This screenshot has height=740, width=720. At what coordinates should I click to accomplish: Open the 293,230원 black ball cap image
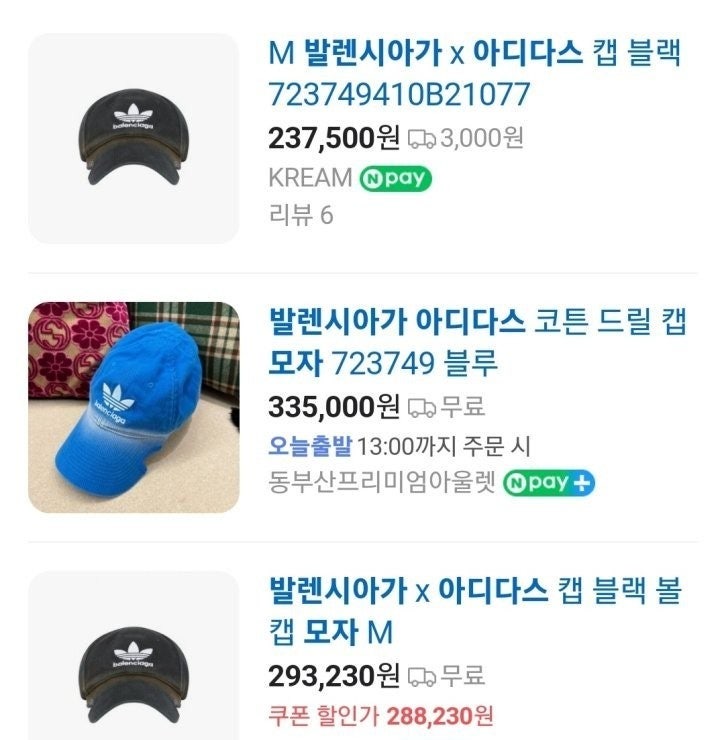tap(134, 657)
